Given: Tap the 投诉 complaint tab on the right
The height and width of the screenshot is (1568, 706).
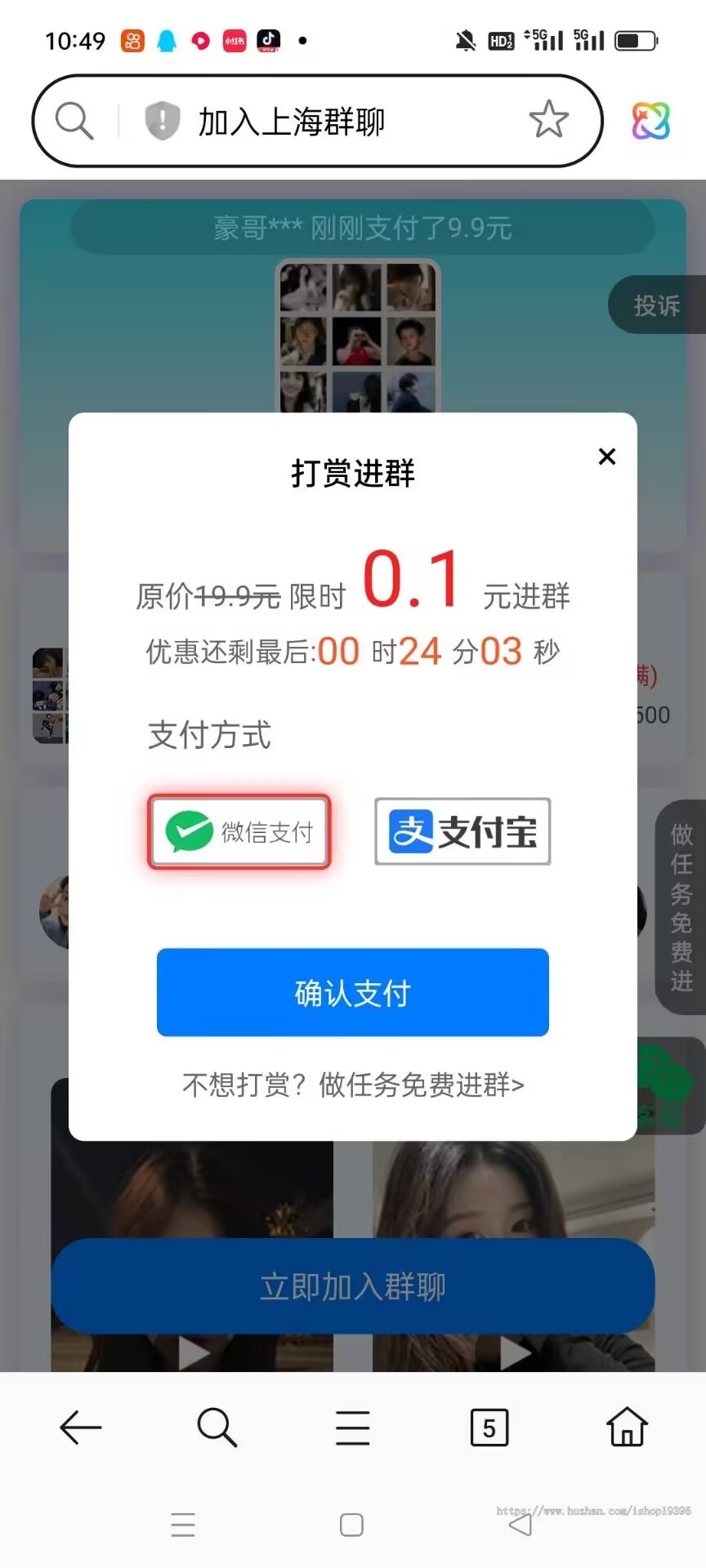Looking at the screenshot, I should click(x=659, y=305).
